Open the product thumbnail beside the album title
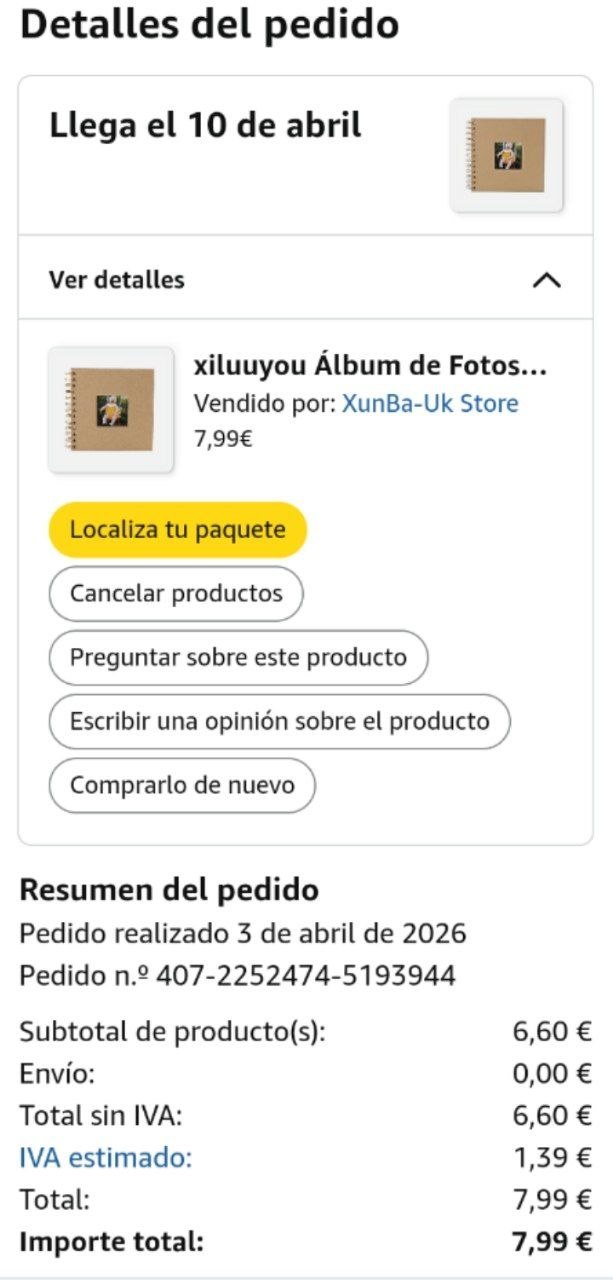 pyautogui.click(x=111, y=409)
